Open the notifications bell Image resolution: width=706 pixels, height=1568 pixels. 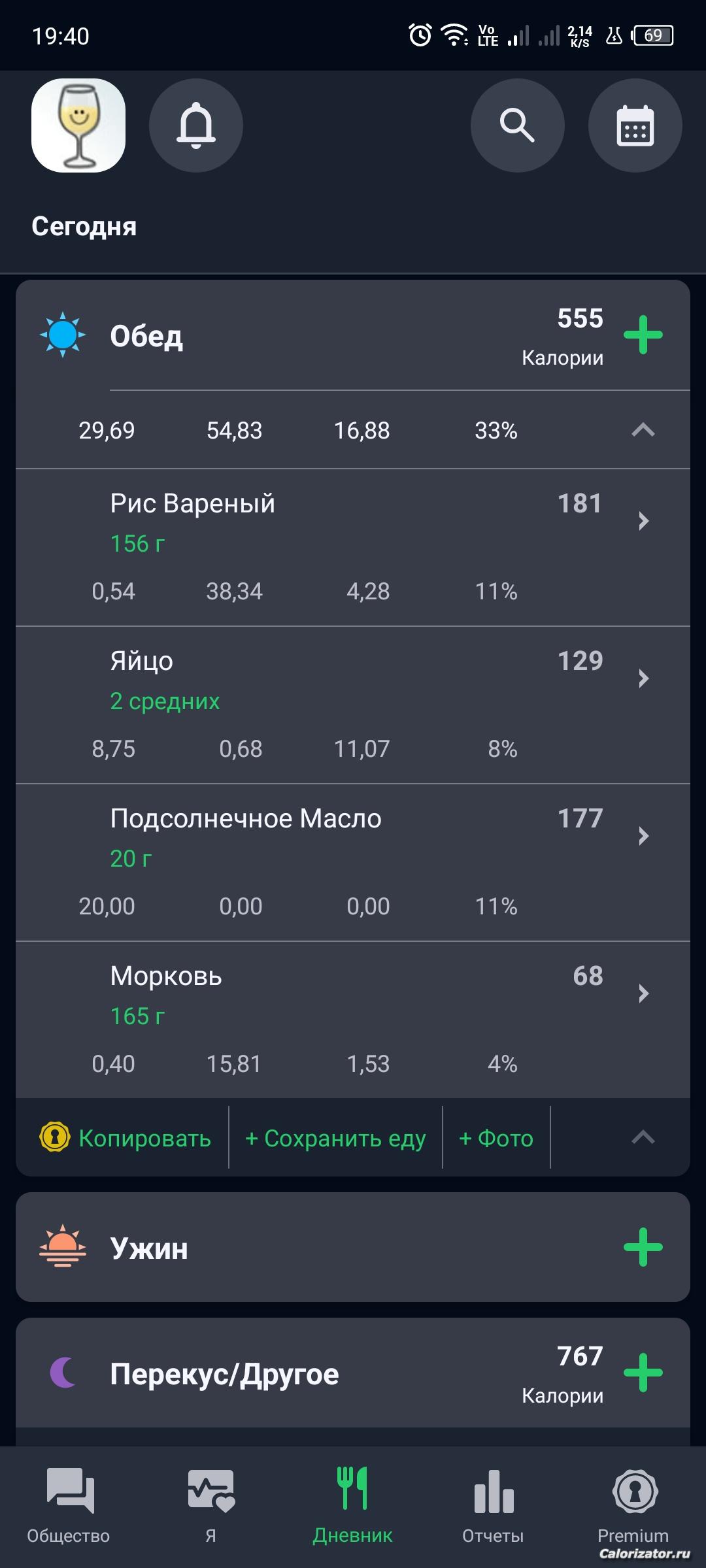click(196, 125)
